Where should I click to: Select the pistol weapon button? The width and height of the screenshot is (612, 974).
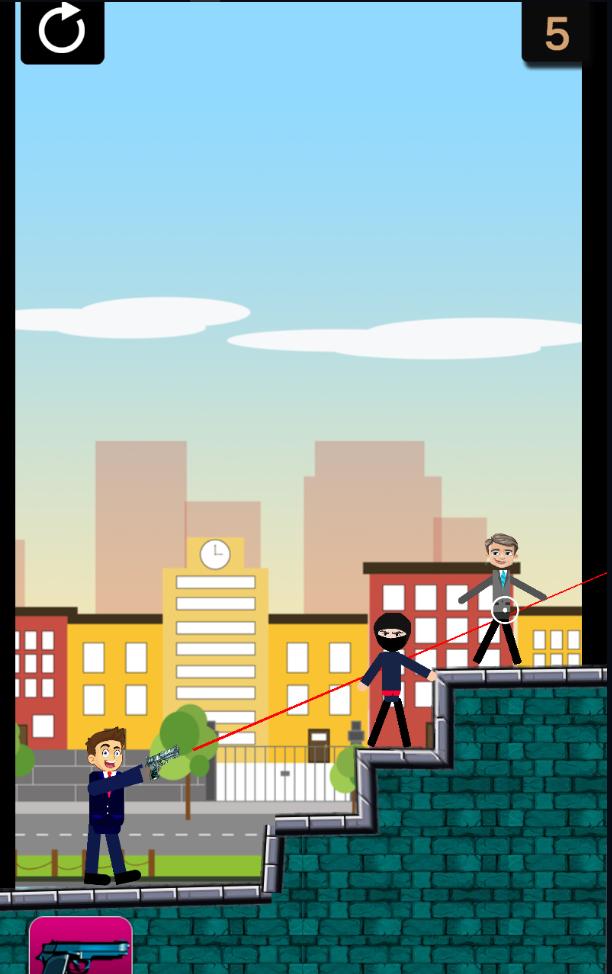coord(81,947)
